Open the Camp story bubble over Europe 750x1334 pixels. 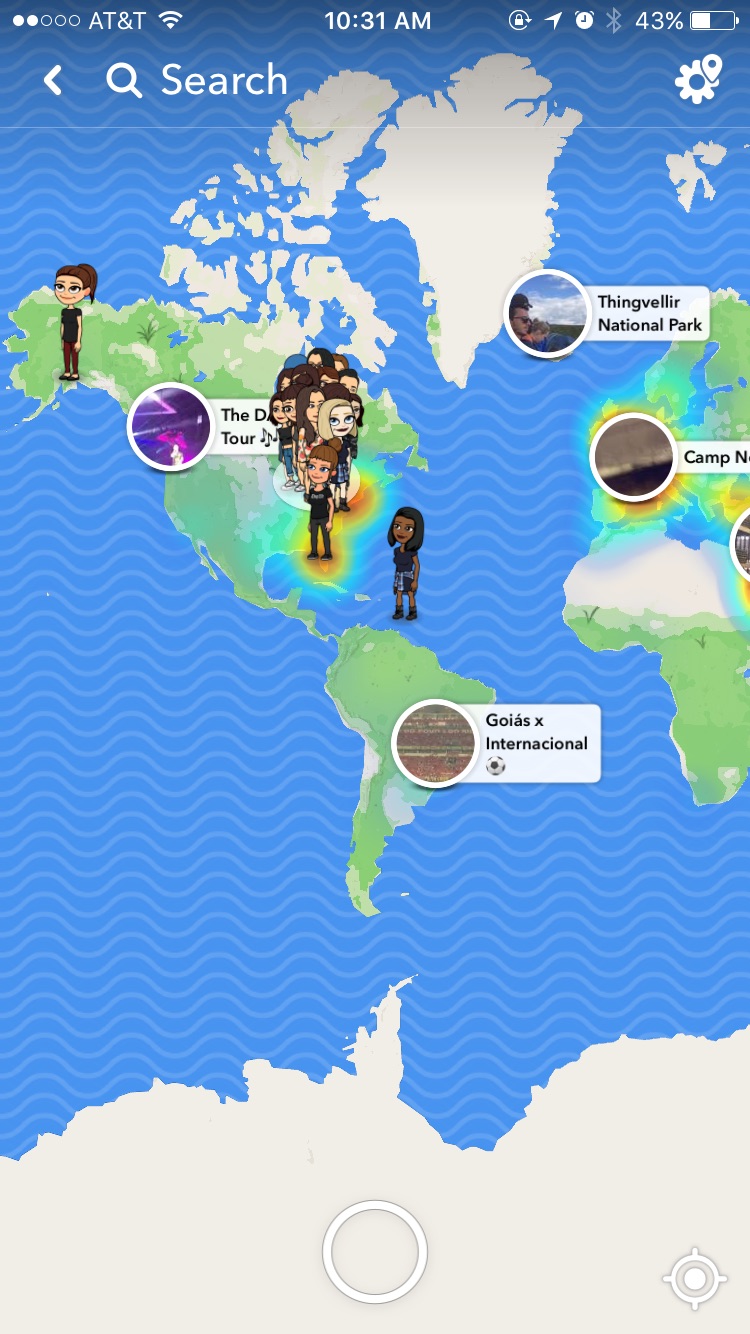coord(633,456)
